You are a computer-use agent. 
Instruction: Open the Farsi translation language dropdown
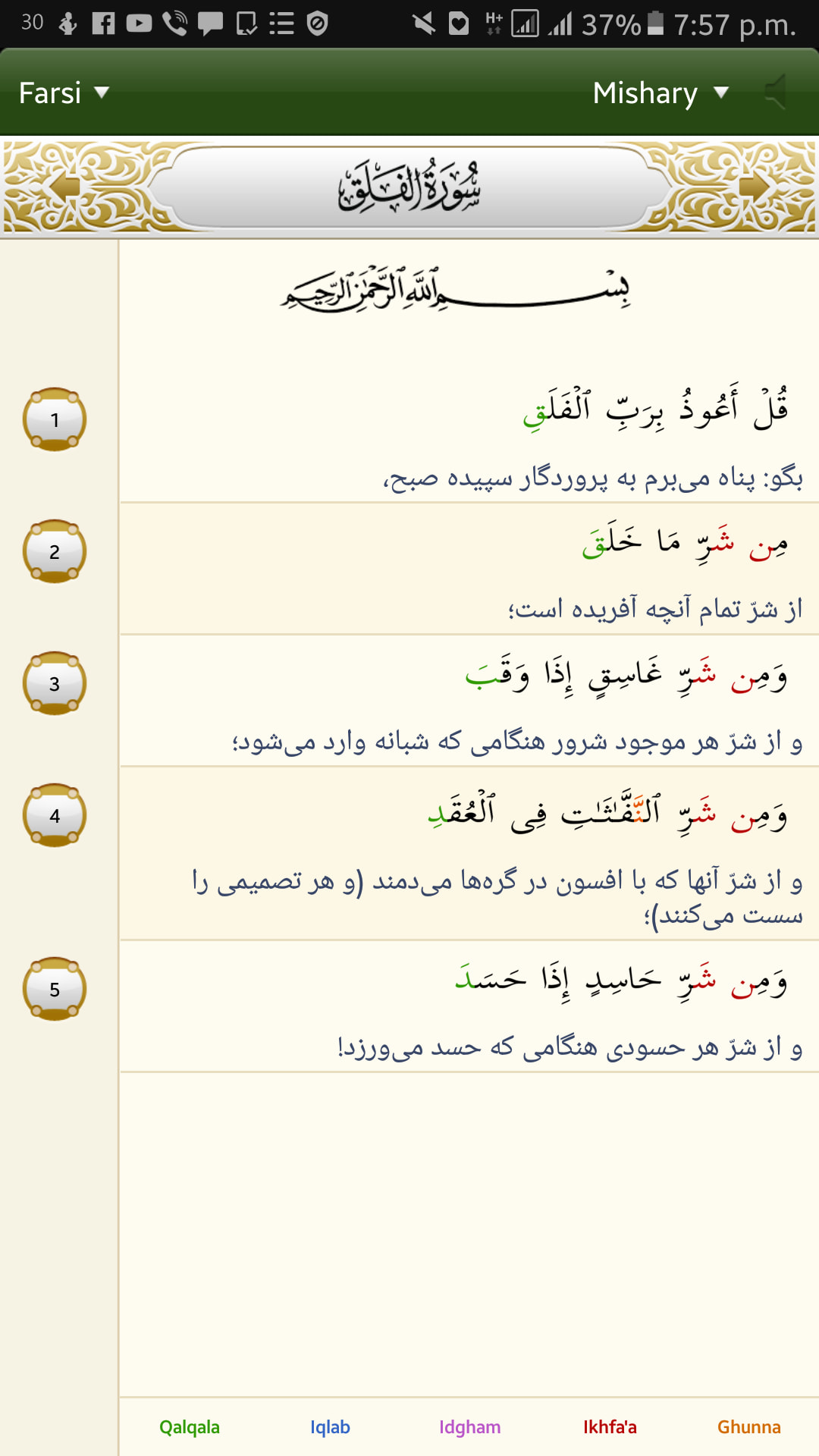tap(64, 93)
